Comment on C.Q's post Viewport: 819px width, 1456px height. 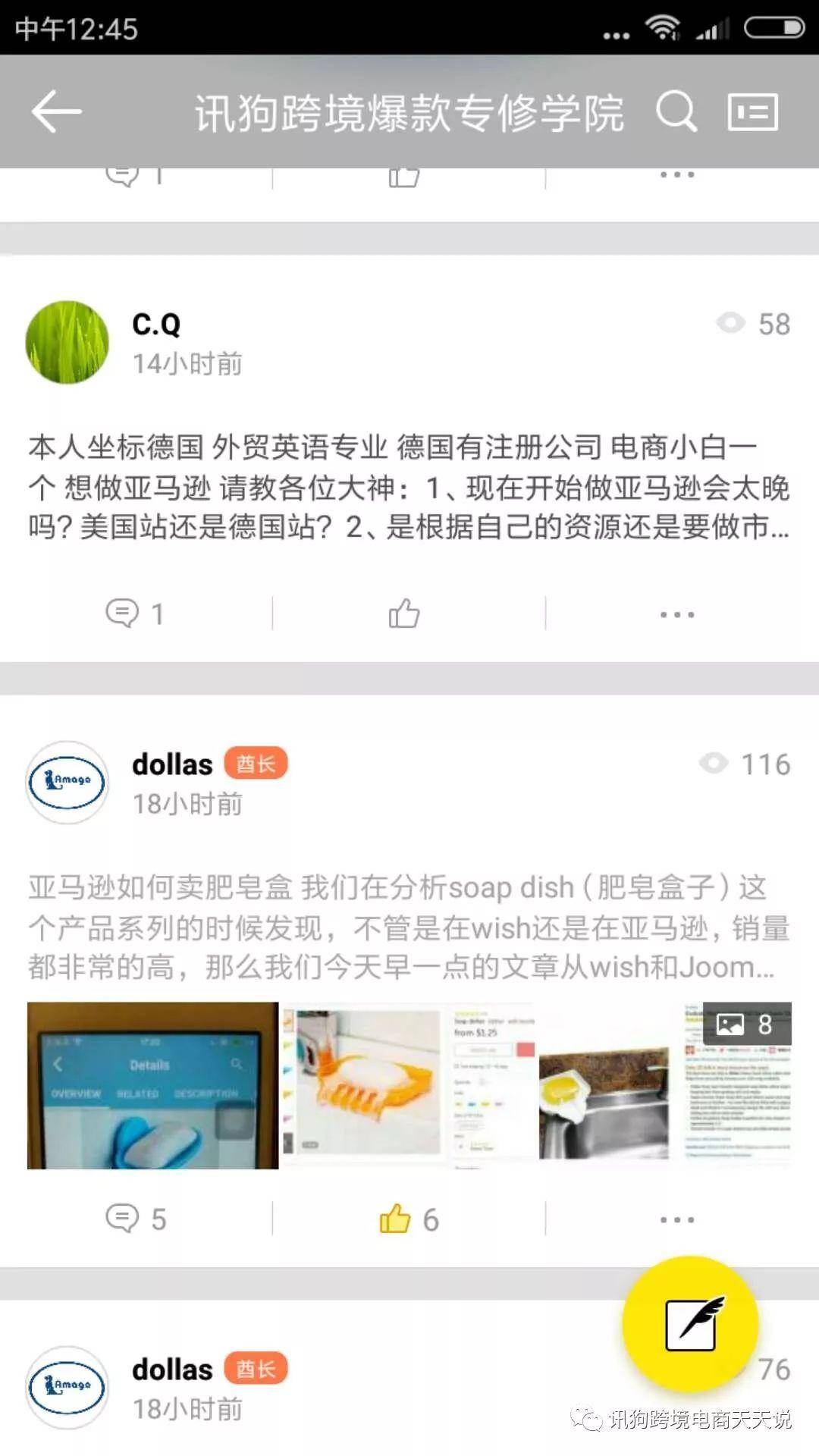pos(135,613)
